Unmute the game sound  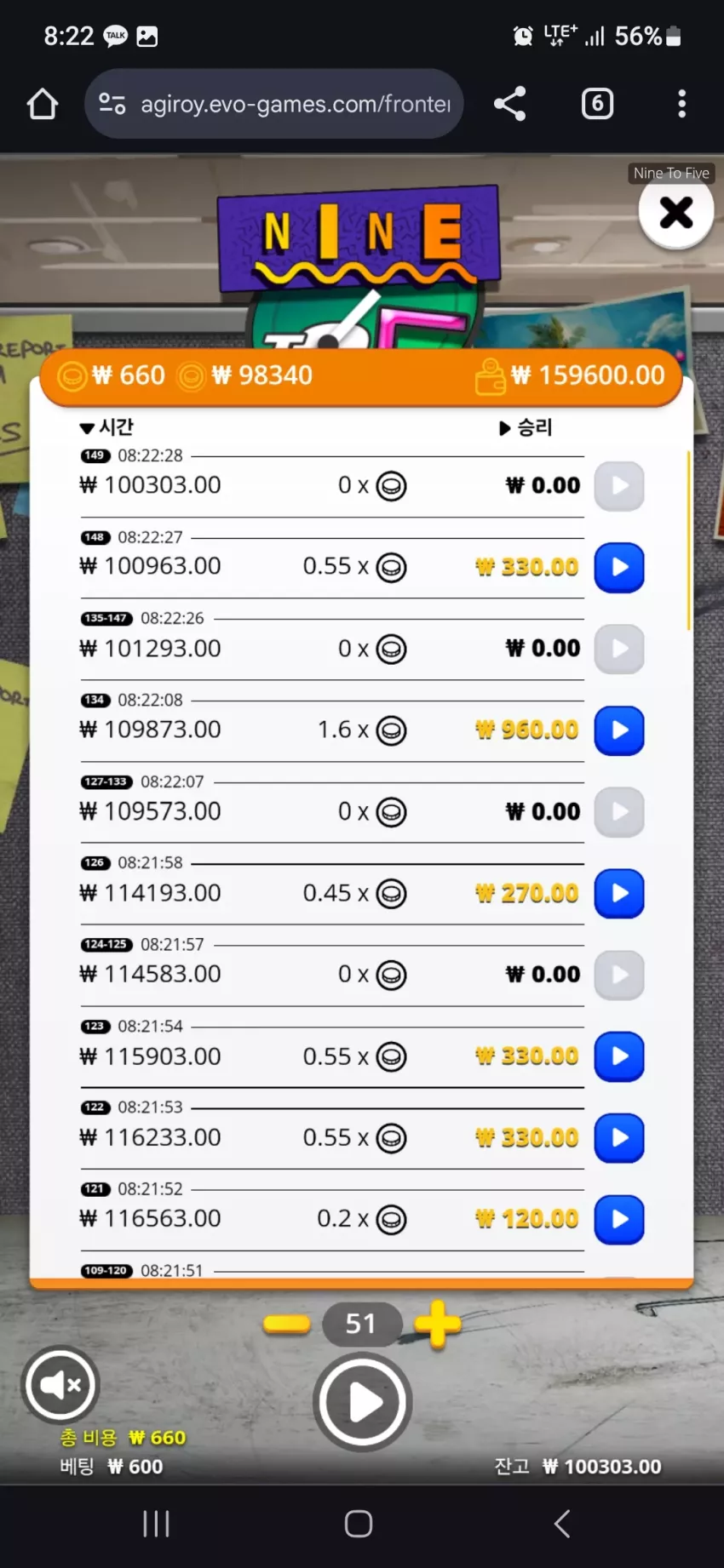point(60,1385)
